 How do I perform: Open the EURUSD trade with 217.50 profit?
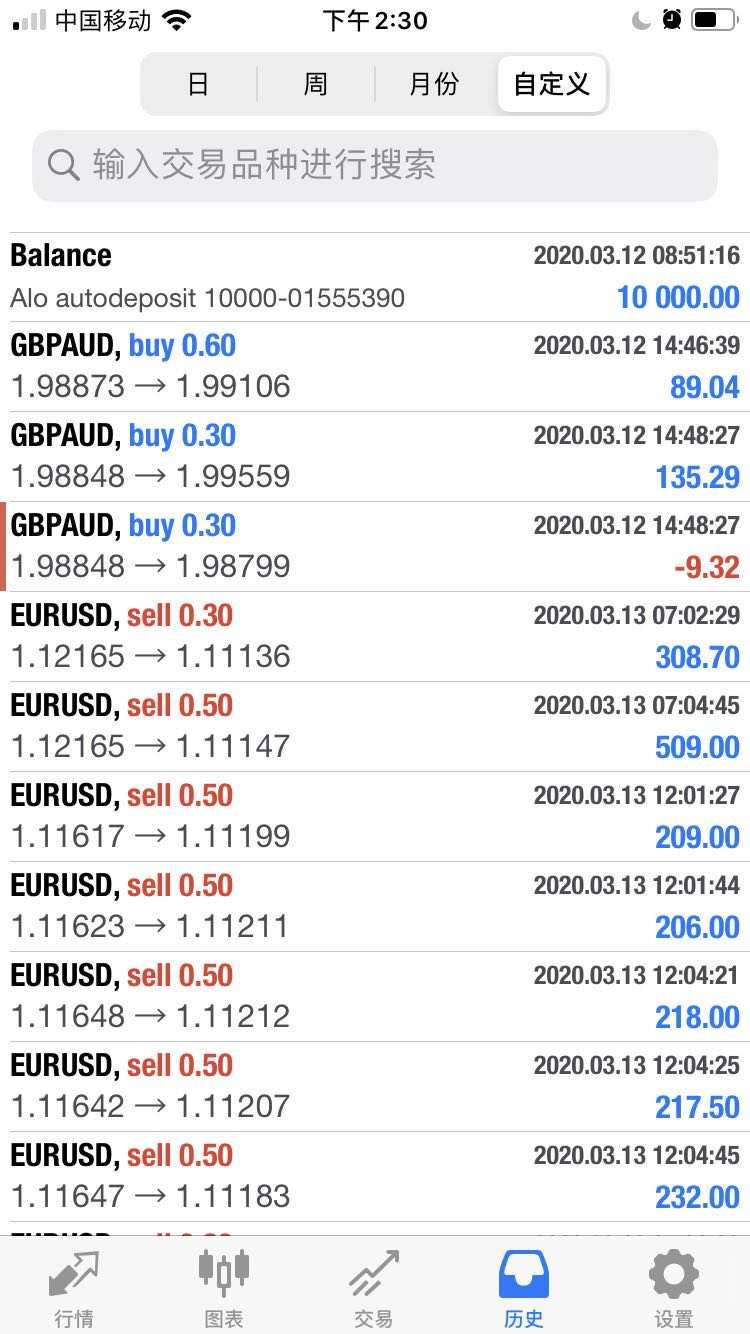click(375, 1086)
